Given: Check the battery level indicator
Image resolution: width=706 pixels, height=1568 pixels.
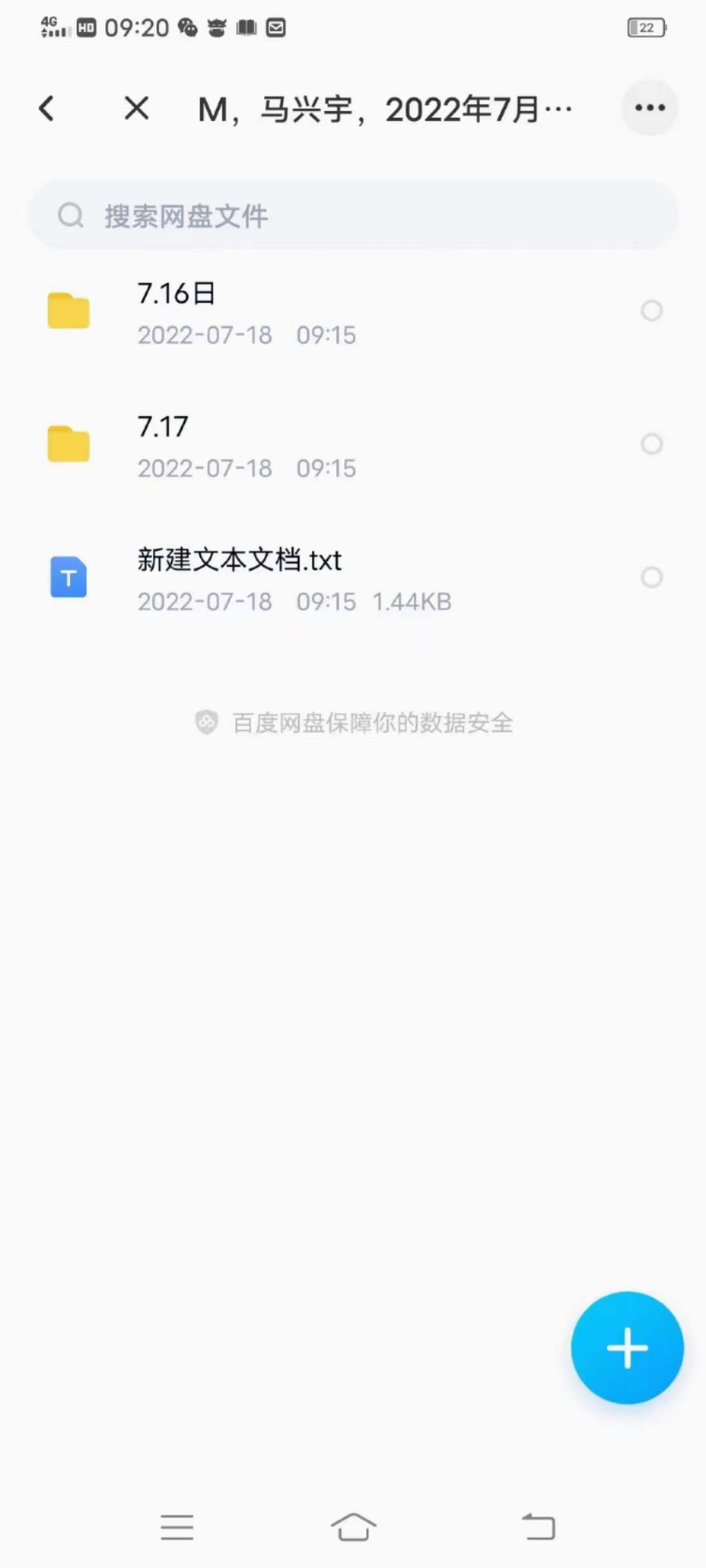Looking at the screenshot, I should 646,27.
